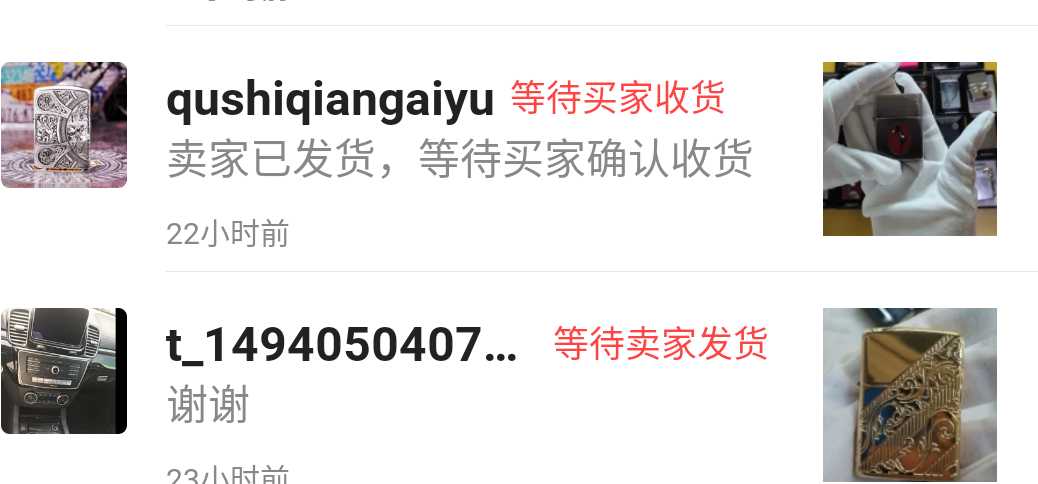The height and width of the screenshot is (484, 1038).
Task: Open the conversation with qushiqiangaiyu
Action: (x=460, y=160)
